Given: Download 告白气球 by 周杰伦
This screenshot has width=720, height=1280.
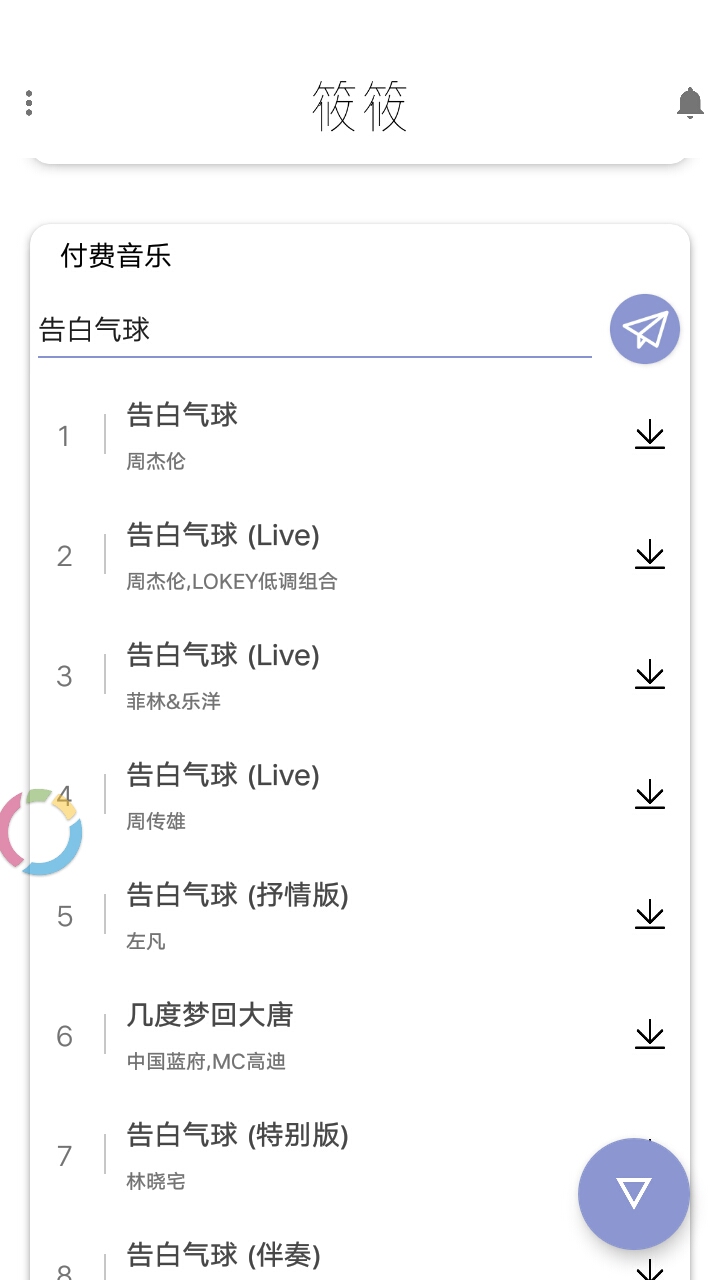Looking at the screenshot, I should (650, 435).
